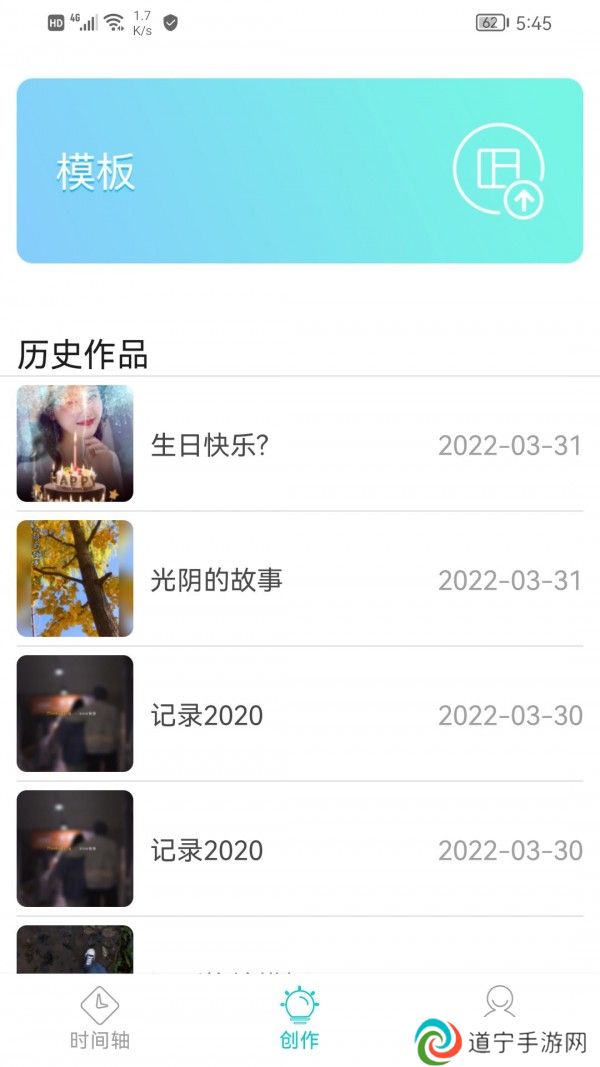Switch to the 时间轴 tab

tap(99, 1018)
